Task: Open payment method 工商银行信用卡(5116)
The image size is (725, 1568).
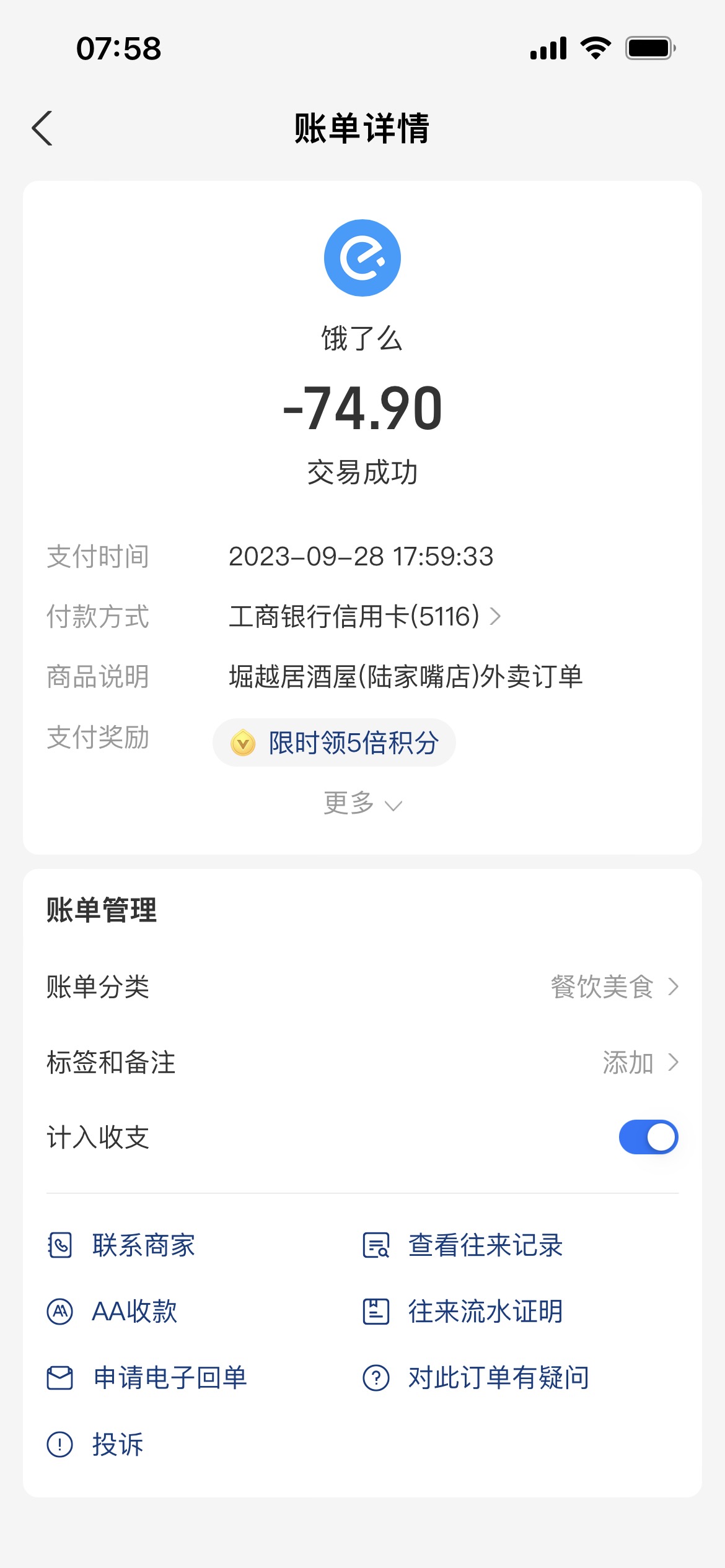Action: click(364, 617)
